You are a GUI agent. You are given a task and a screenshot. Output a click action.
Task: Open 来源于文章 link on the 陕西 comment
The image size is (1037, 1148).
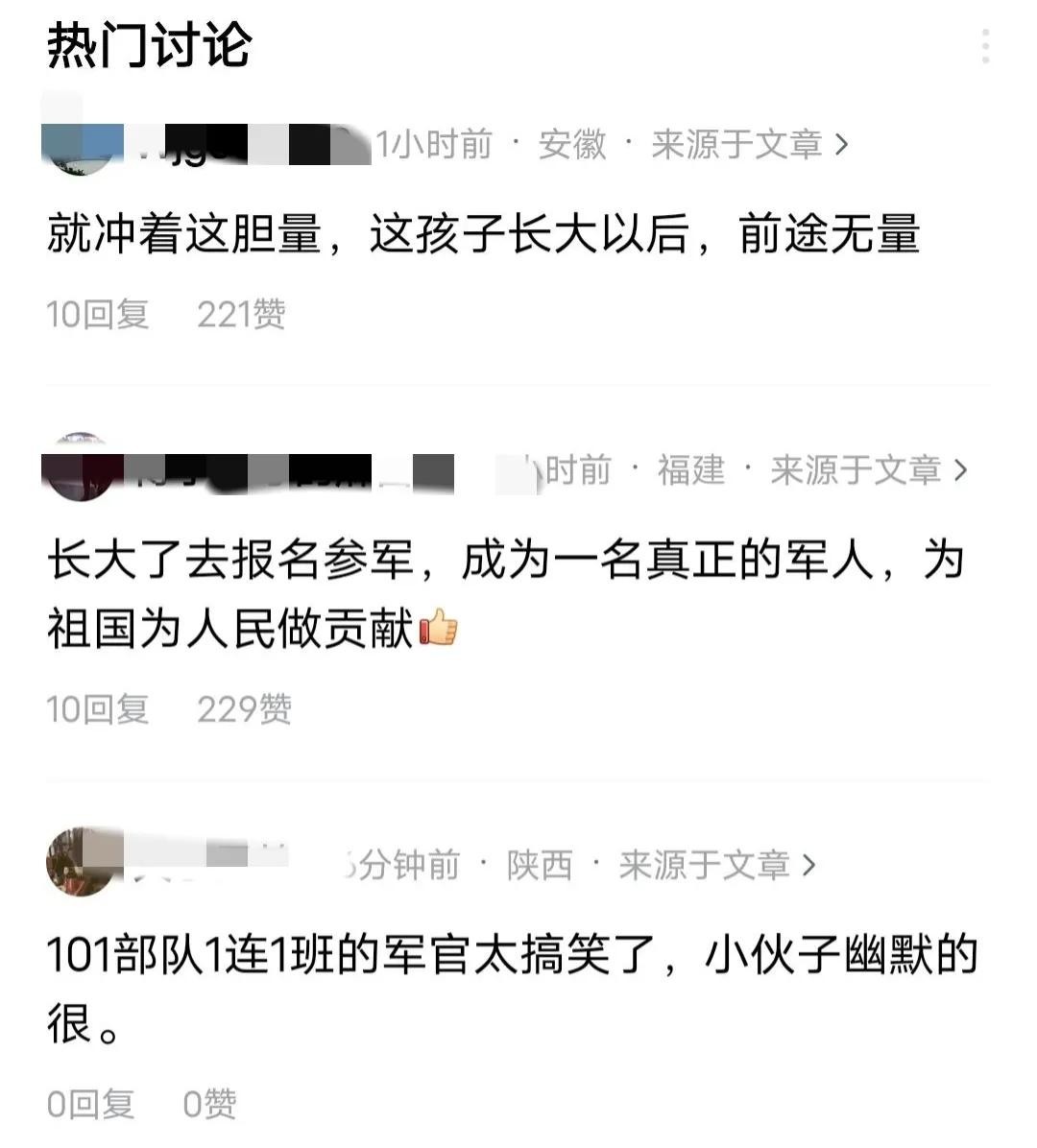(x=716, y=865)
